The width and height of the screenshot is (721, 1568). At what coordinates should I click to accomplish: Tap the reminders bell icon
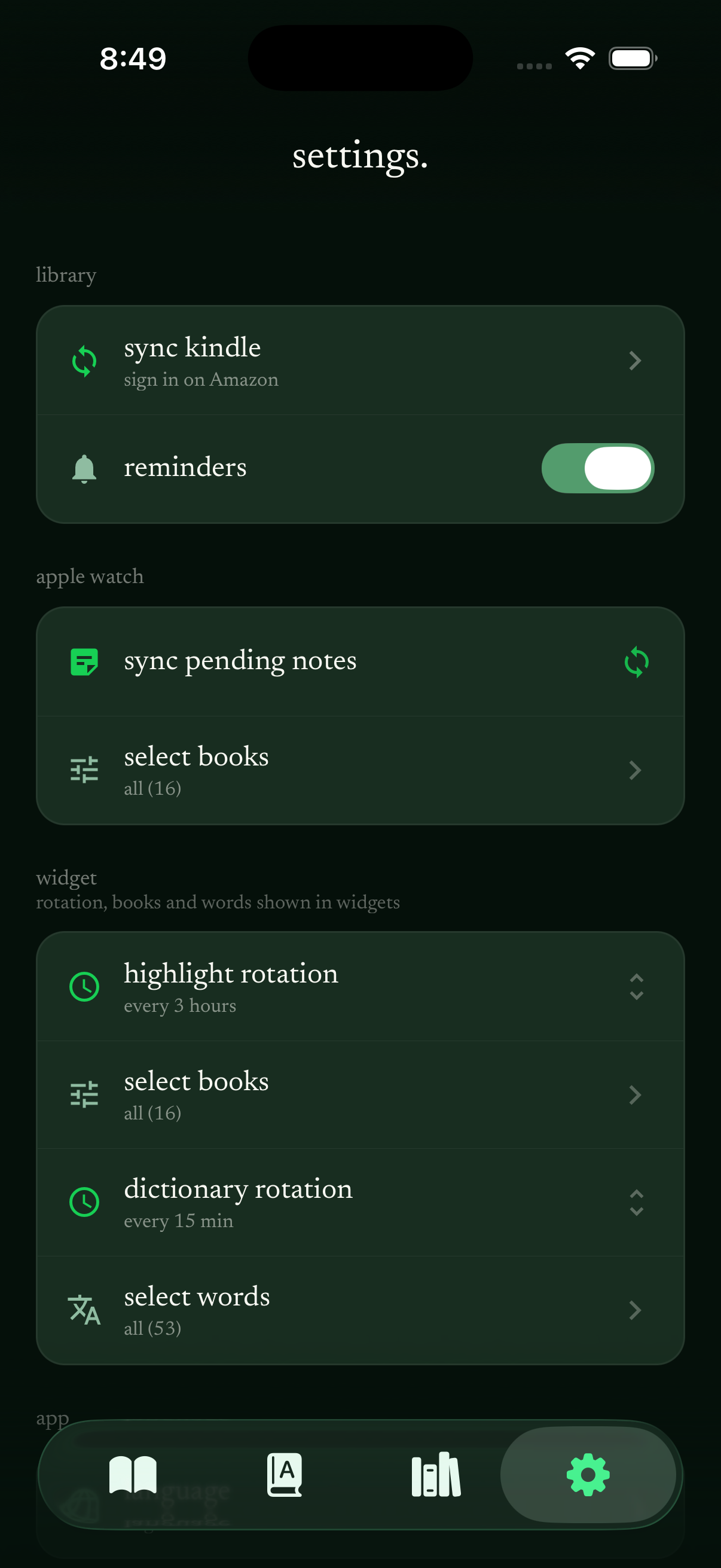click(x=84, y=468)
